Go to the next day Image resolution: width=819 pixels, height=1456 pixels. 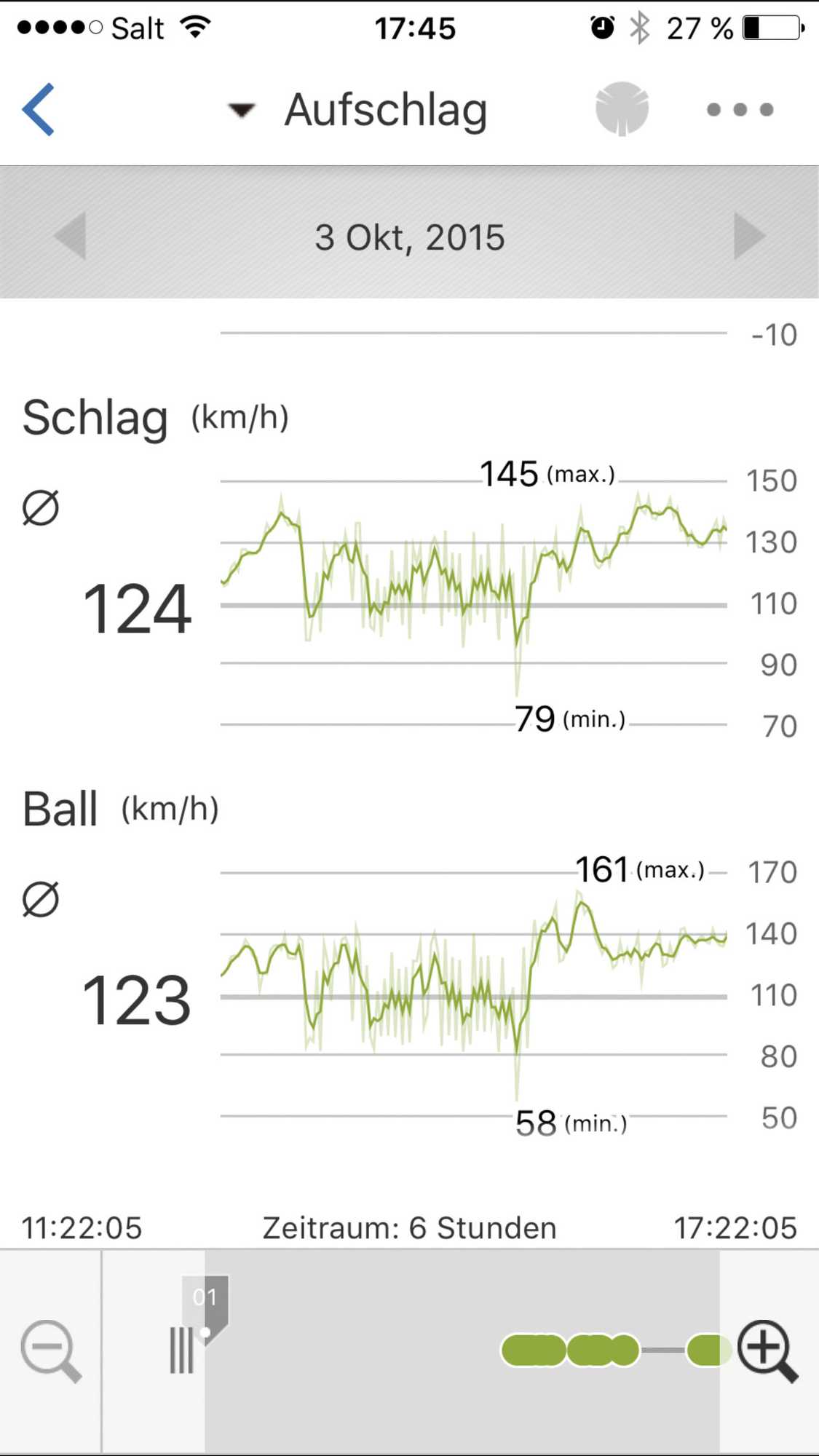749,236
